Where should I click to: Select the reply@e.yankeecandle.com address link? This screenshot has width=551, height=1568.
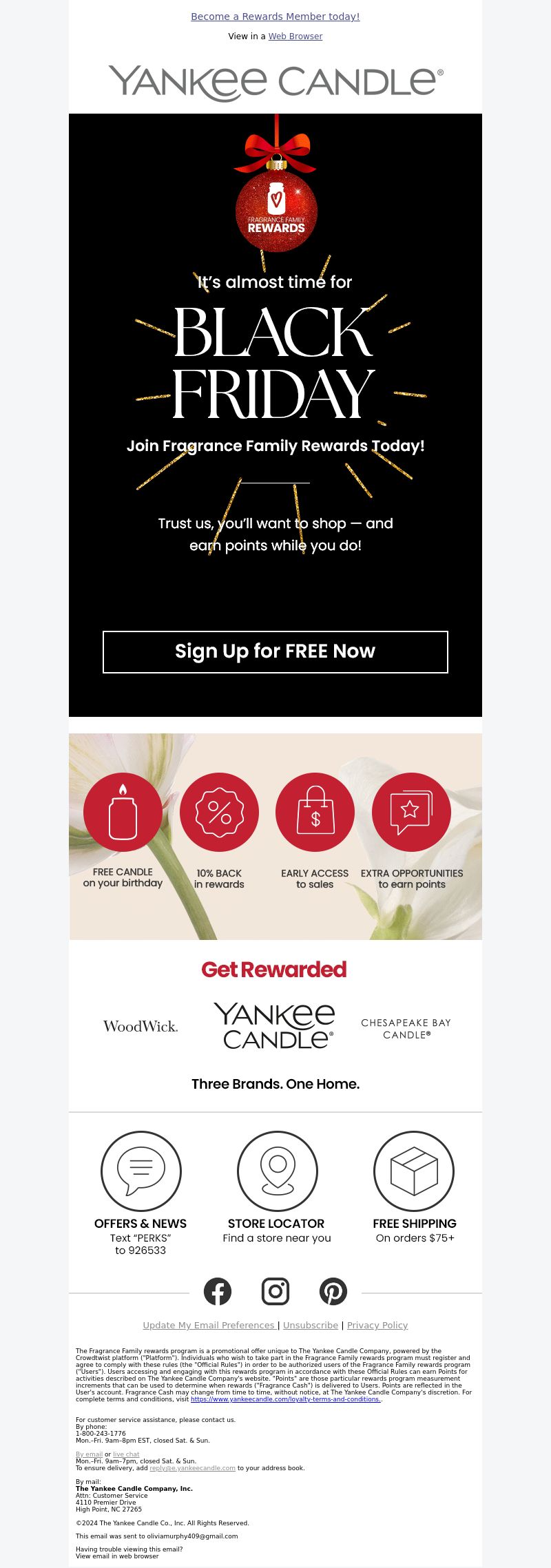click(192, 1467)
